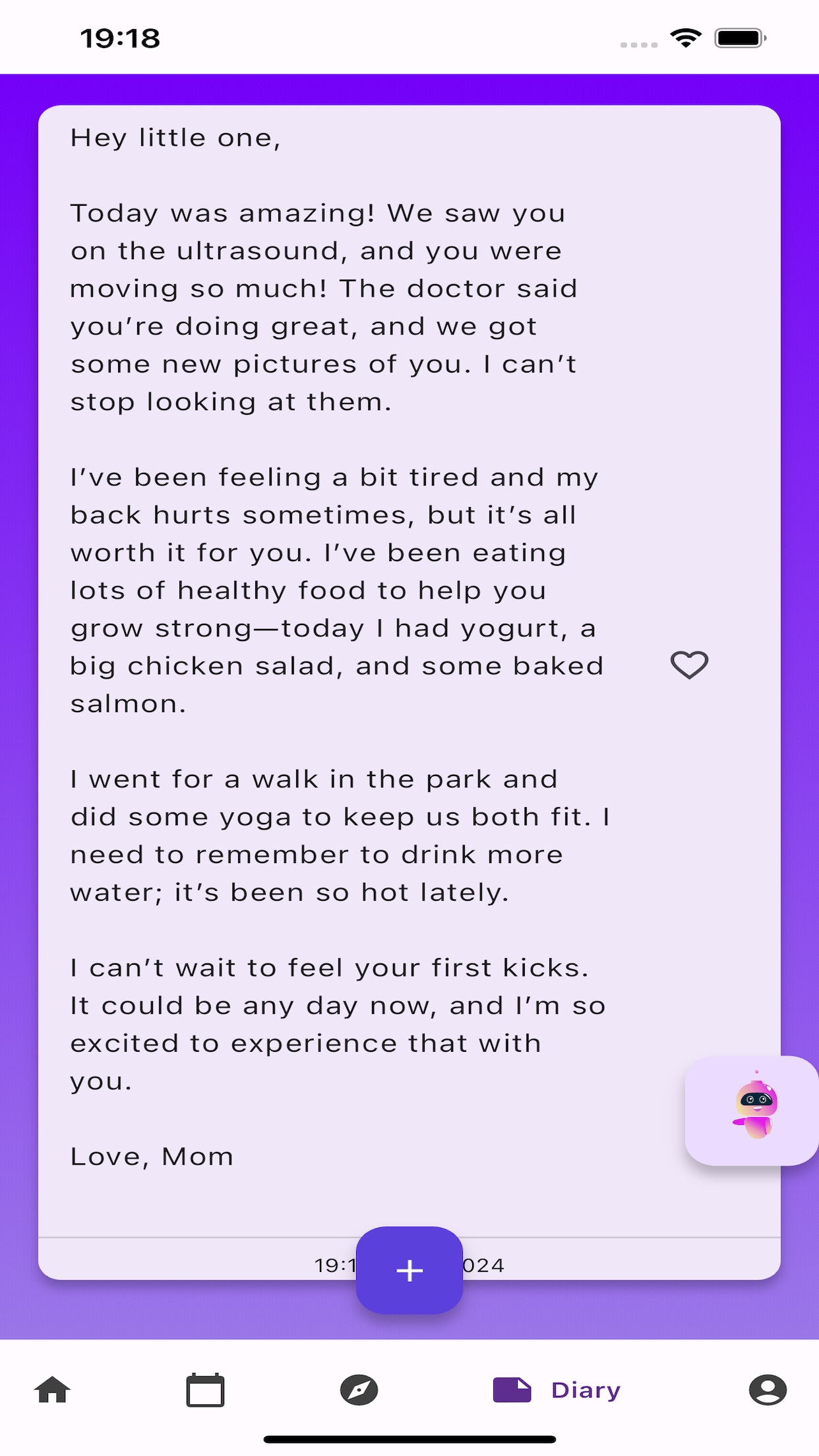Screen dimensions: 819x1456
Task: Open the profile tab
Action: (767, 1390)
